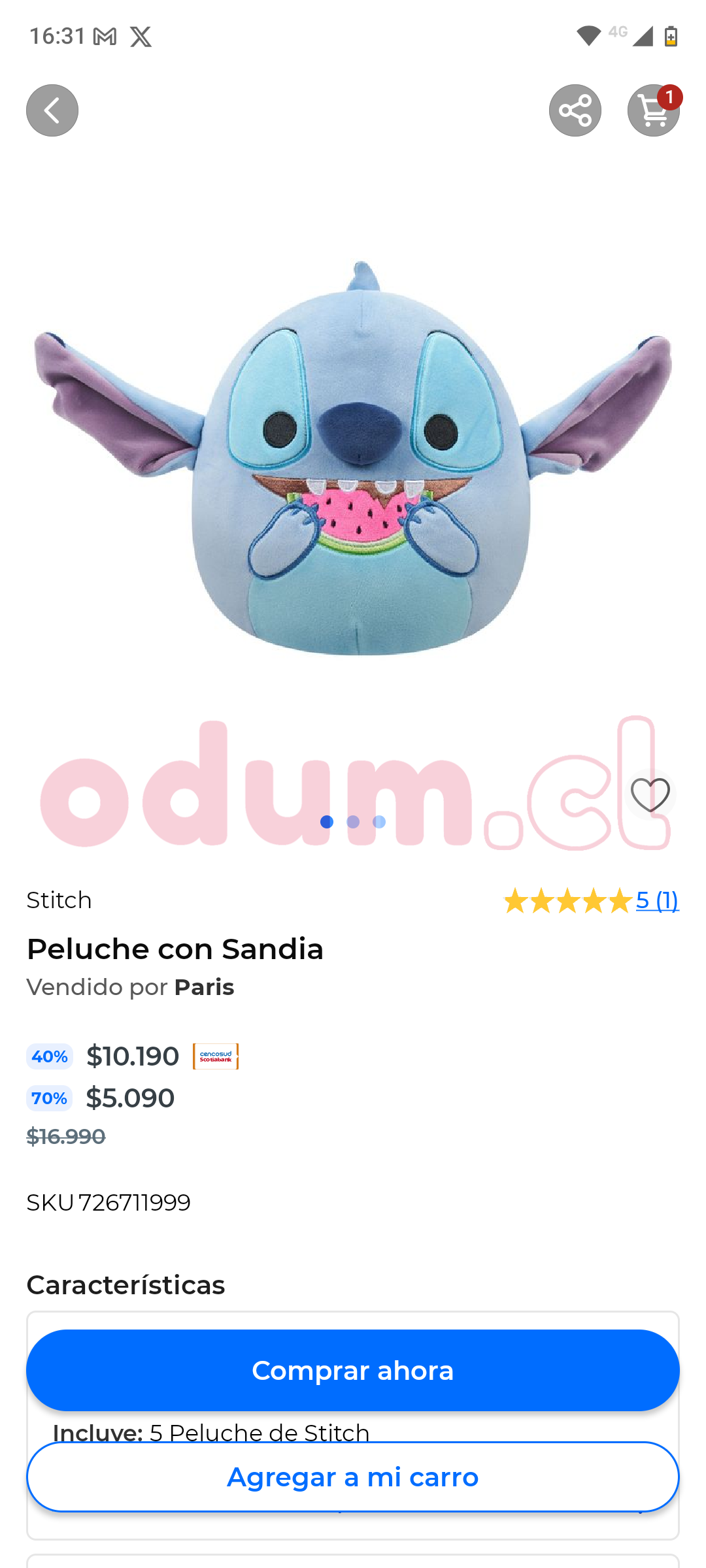Screen dimensions: 706x1568
Task: Go back to the previous page
Action: coord(52,110)
